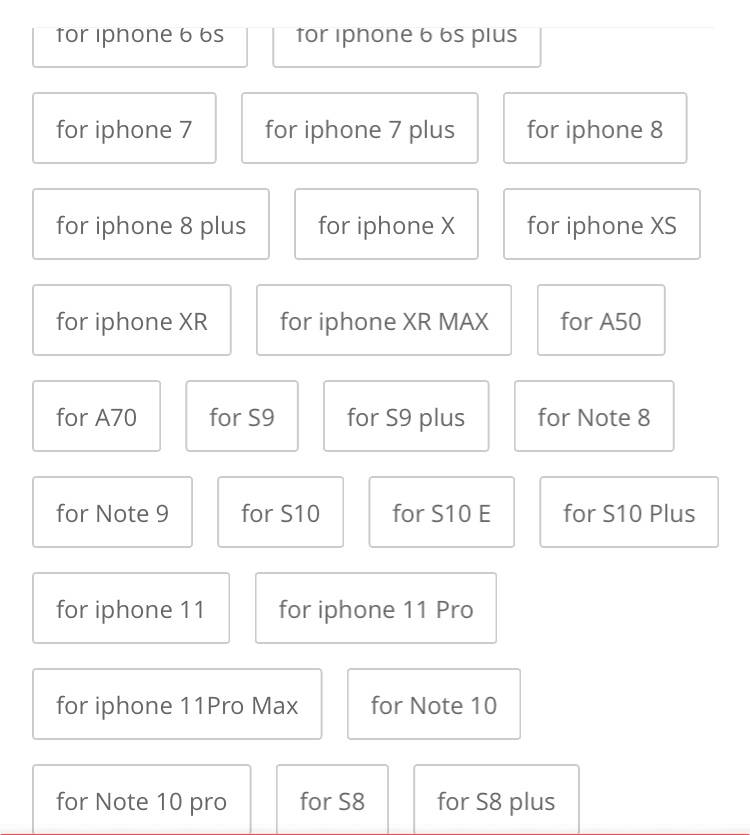Select 'for iphone 11Pro Max' option
This screenshot has height=835, width=750.
click(x=177, y=705)
